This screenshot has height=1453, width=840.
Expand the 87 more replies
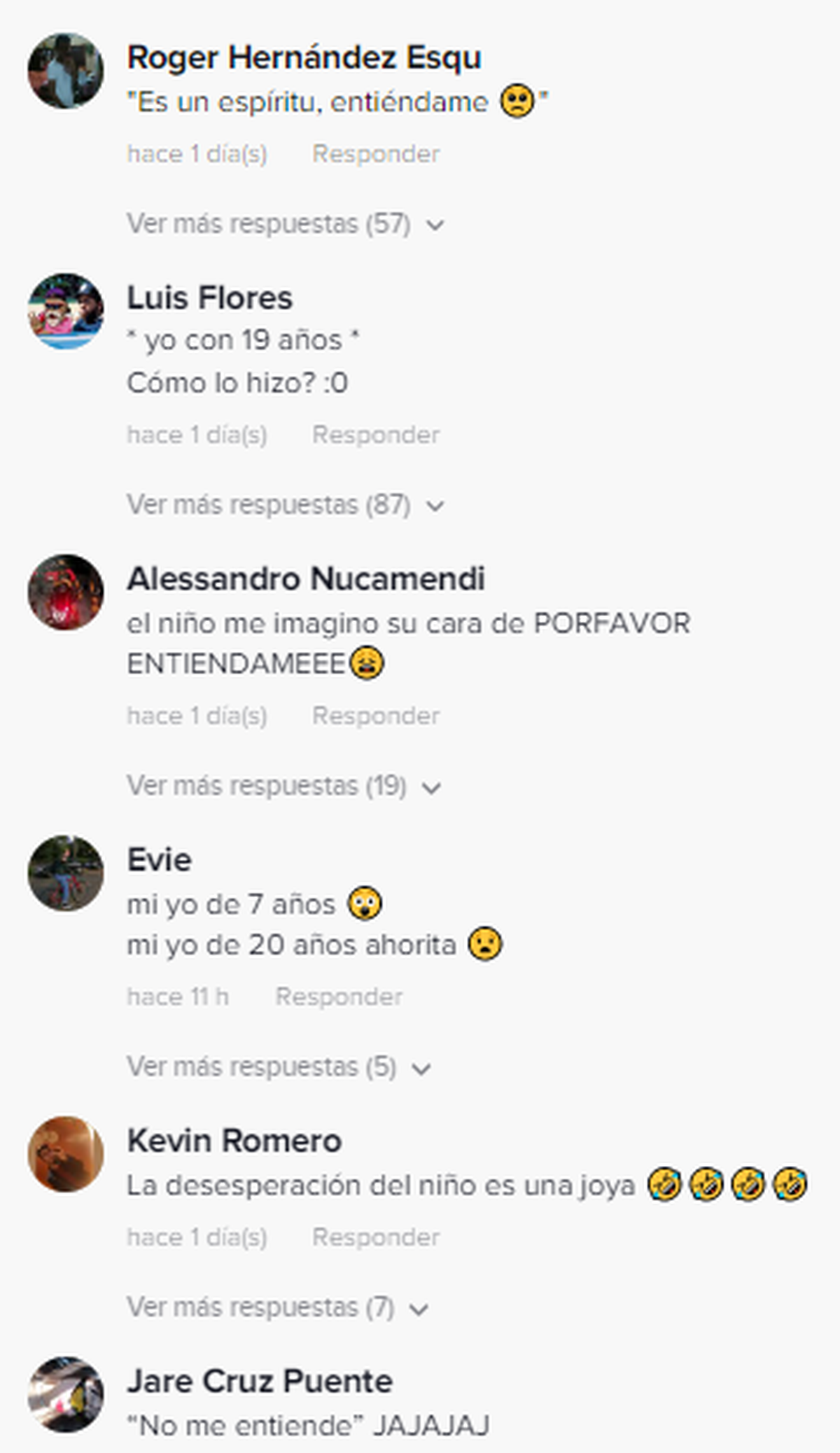tap(285, 505)
